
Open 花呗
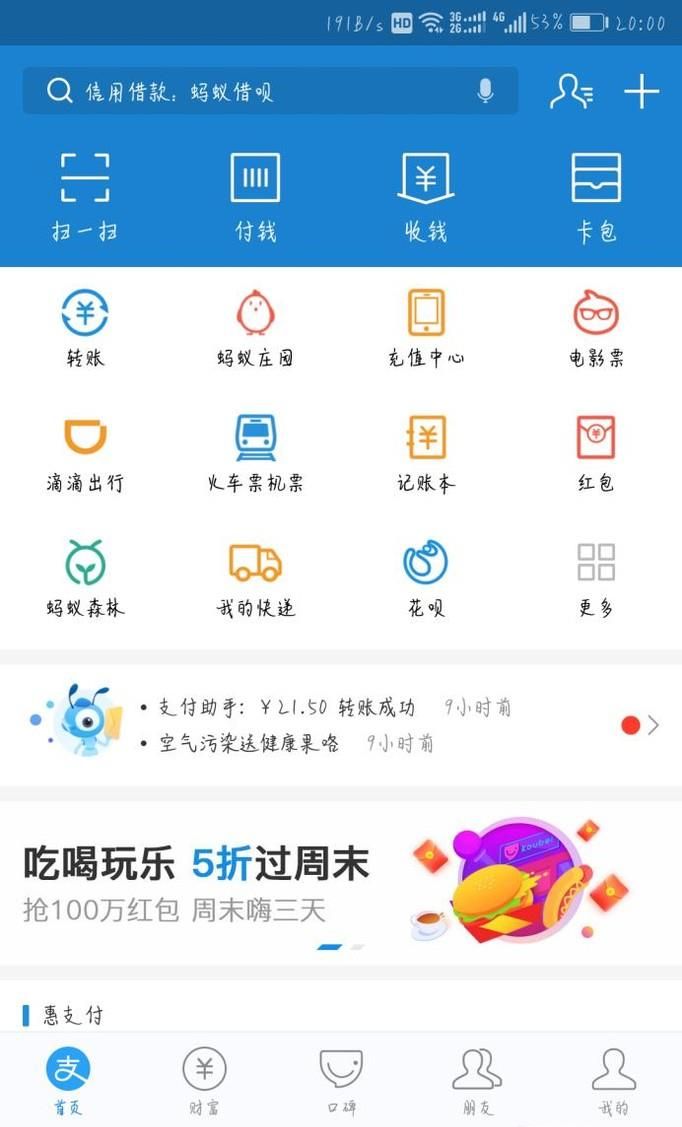426,577
